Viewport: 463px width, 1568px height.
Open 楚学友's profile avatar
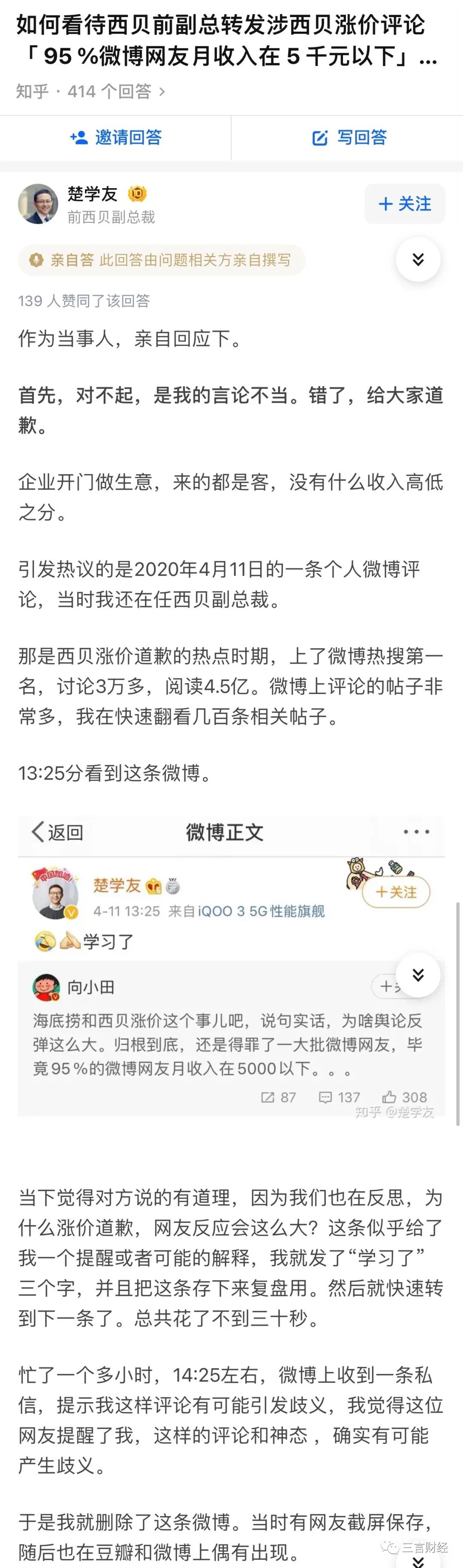38,204
